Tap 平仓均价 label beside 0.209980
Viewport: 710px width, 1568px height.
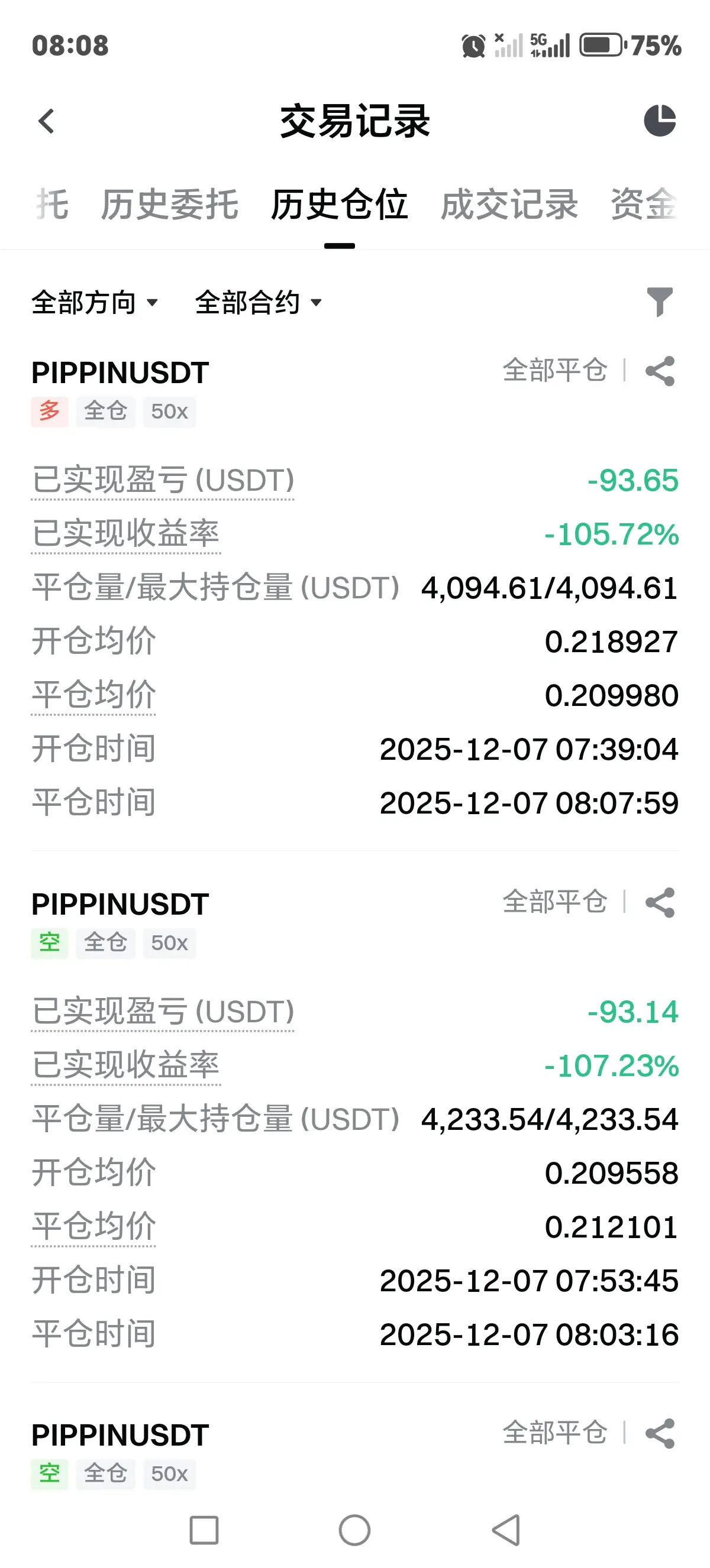(93, 695)
